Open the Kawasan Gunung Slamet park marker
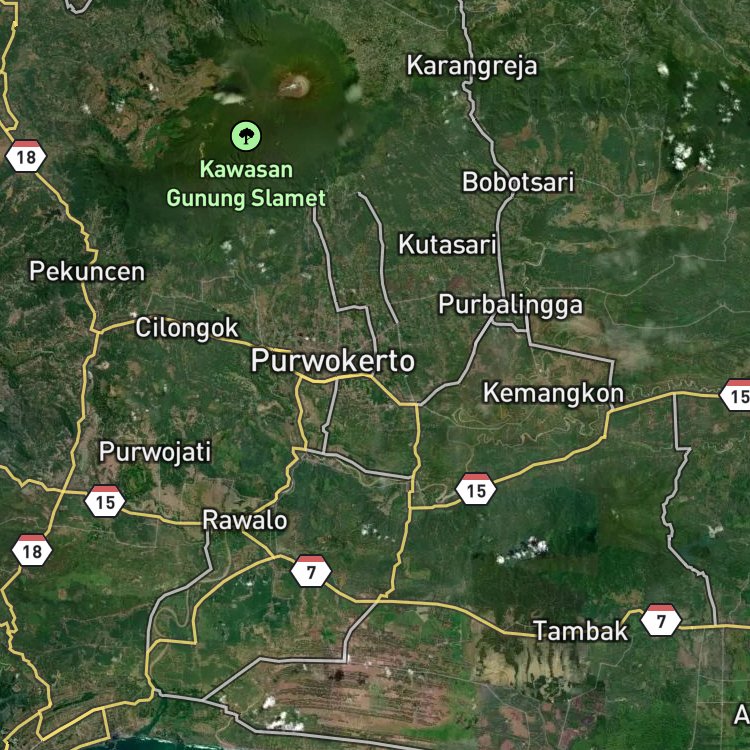This screenshot has width=750, height=750. [246, 136]
